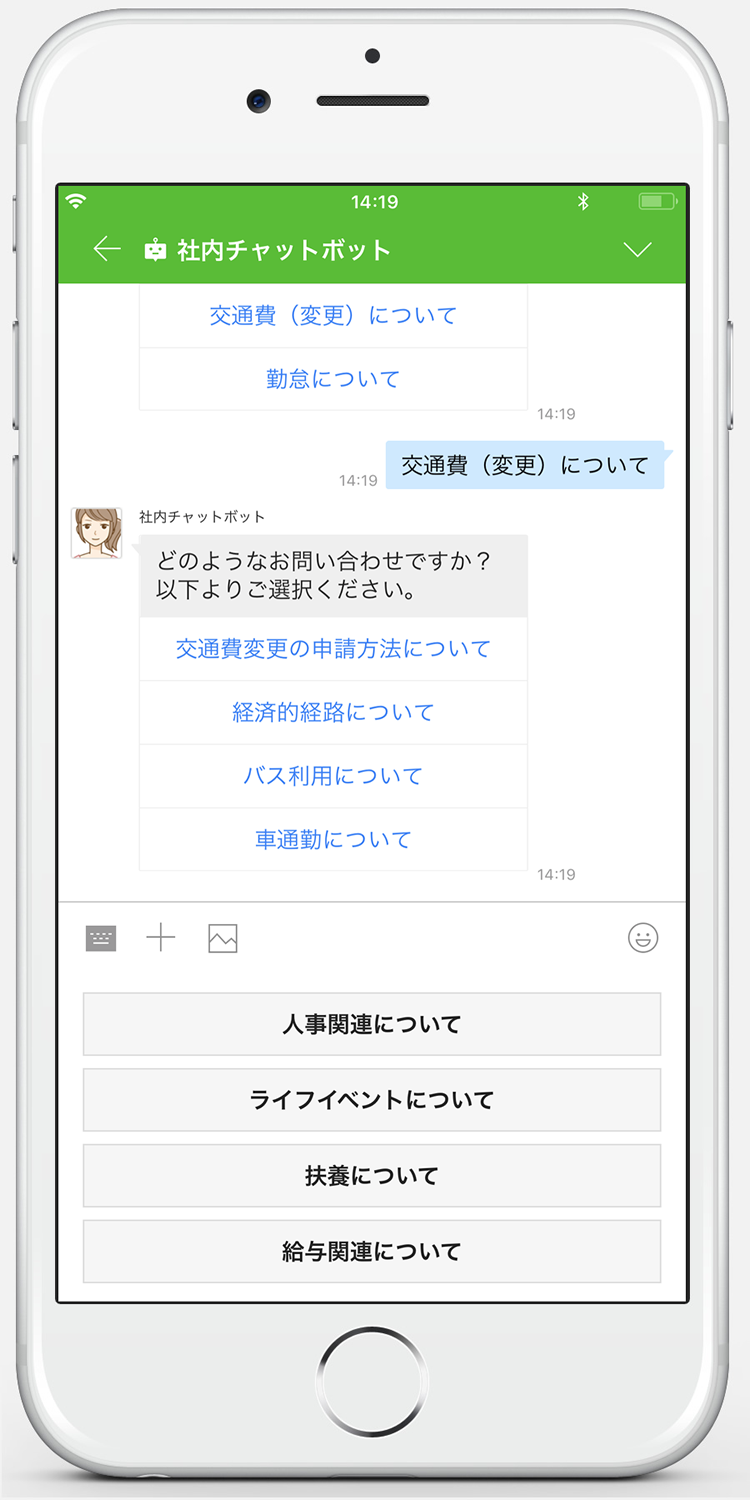This screenshot has width=750, height=1500.
Task: Open the emoji smiley picker
Action: pyautogui.click(x=643, y=938)
